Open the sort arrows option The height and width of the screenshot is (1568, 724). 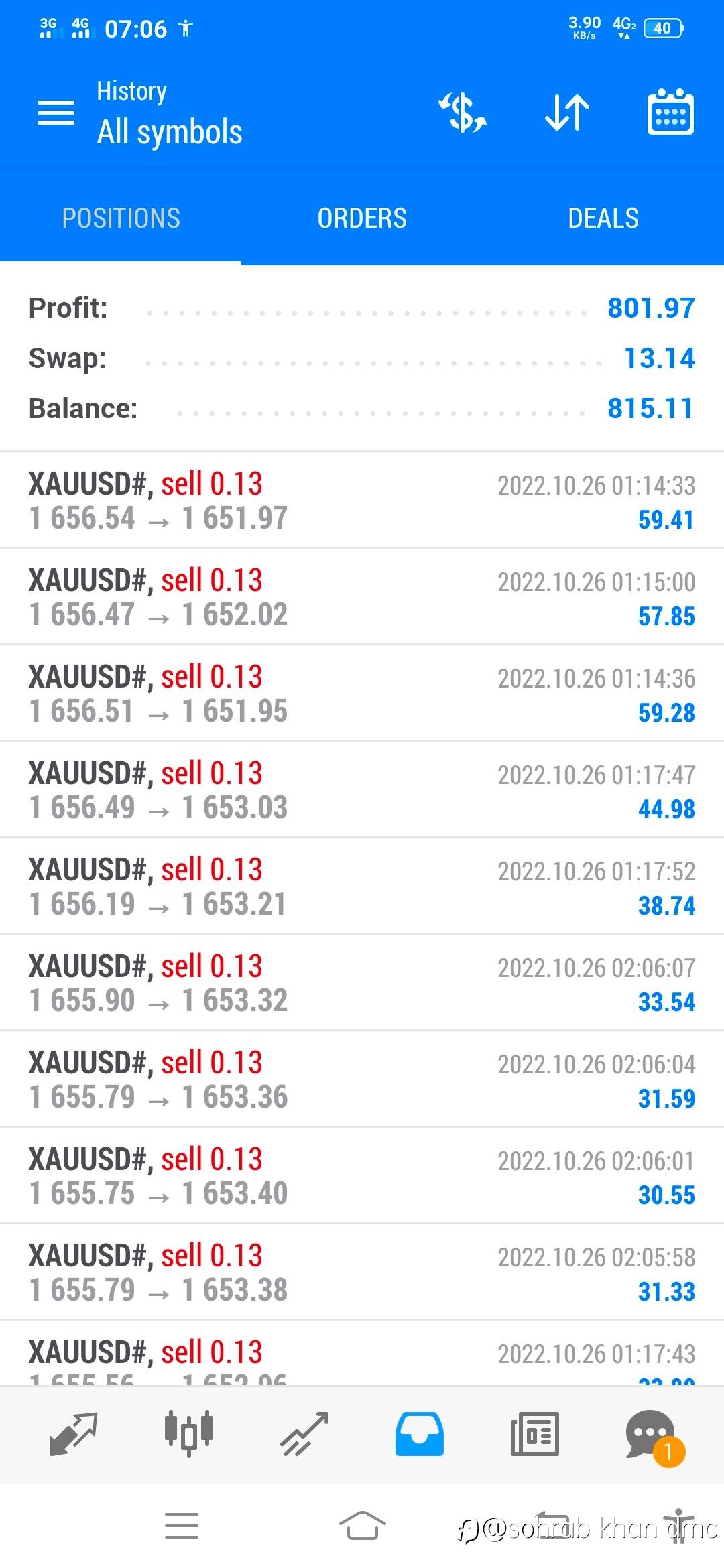click(567, 113)
